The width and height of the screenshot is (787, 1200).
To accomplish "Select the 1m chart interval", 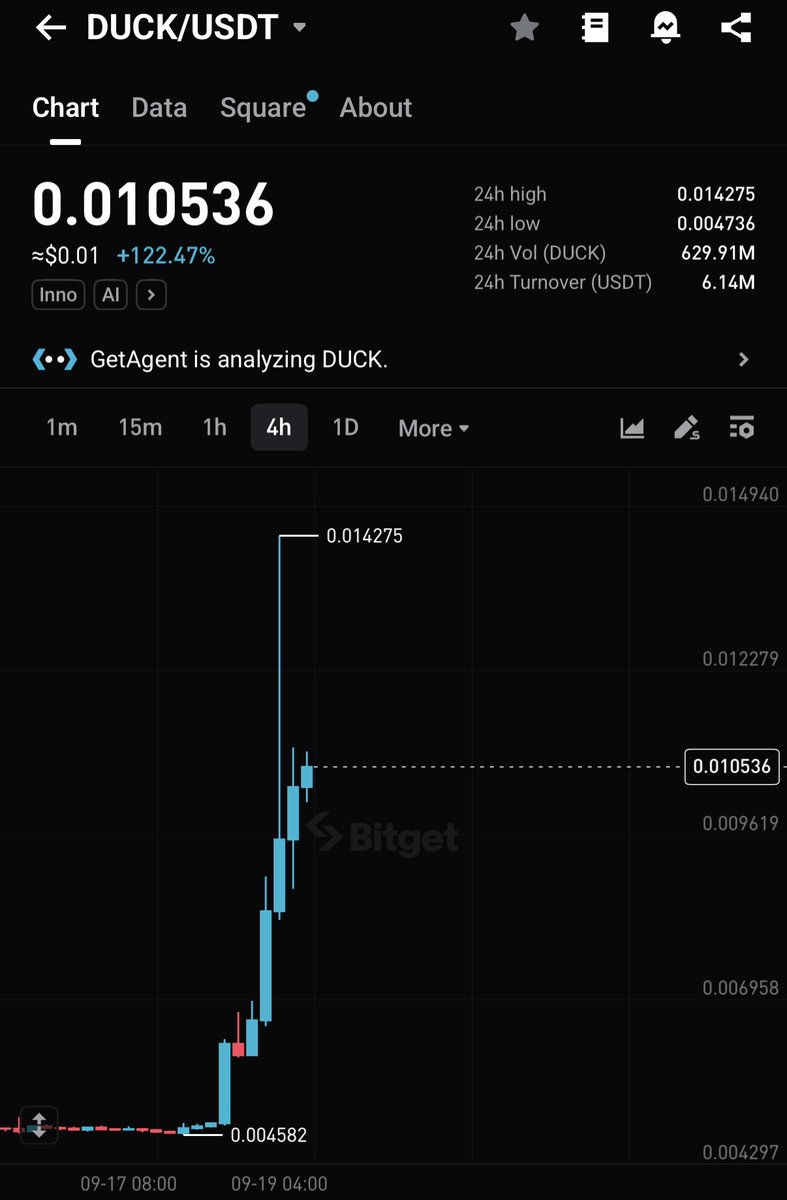I will click(x=61, y=428).
